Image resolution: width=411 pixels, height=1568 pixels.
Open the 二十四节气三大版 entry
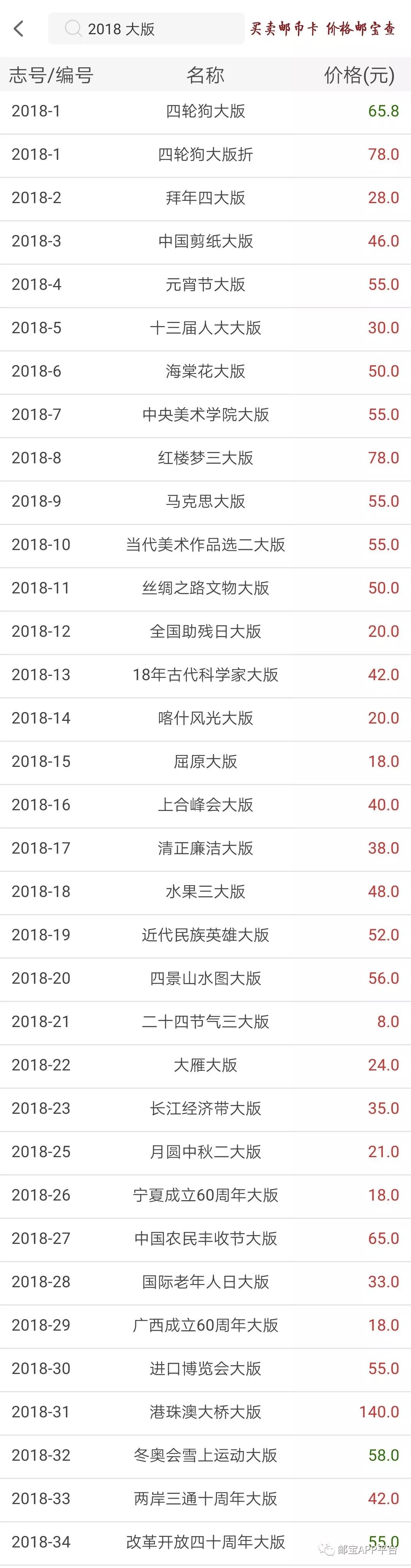(x=205, y=1021)
